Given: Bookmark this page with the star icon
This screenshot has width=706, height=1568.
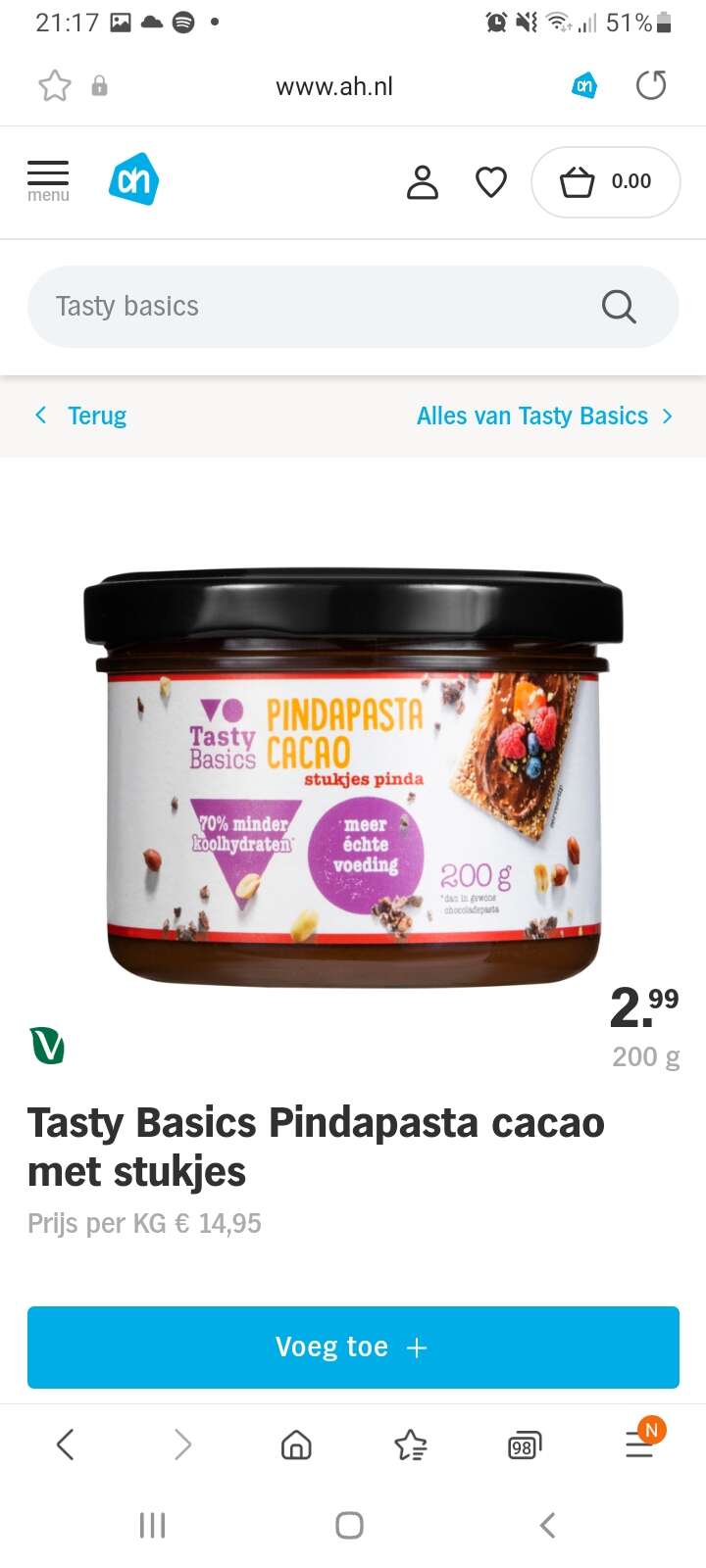Looking at the screenshot, I should [55, 86].
